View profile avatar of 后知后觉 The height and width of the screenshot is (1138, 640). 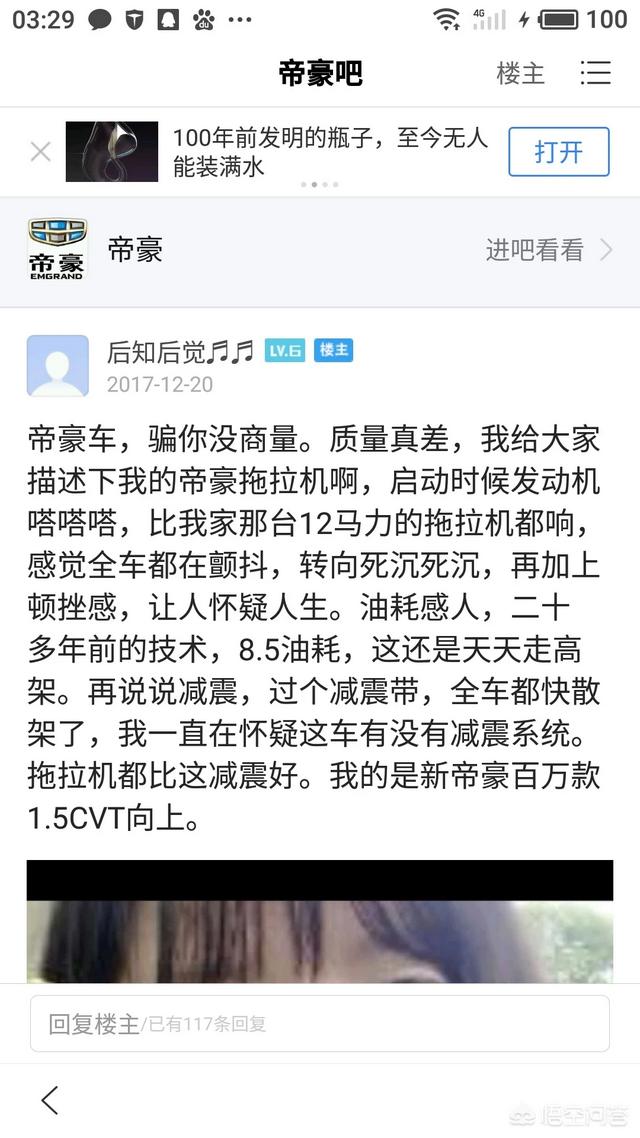(57, 366)
